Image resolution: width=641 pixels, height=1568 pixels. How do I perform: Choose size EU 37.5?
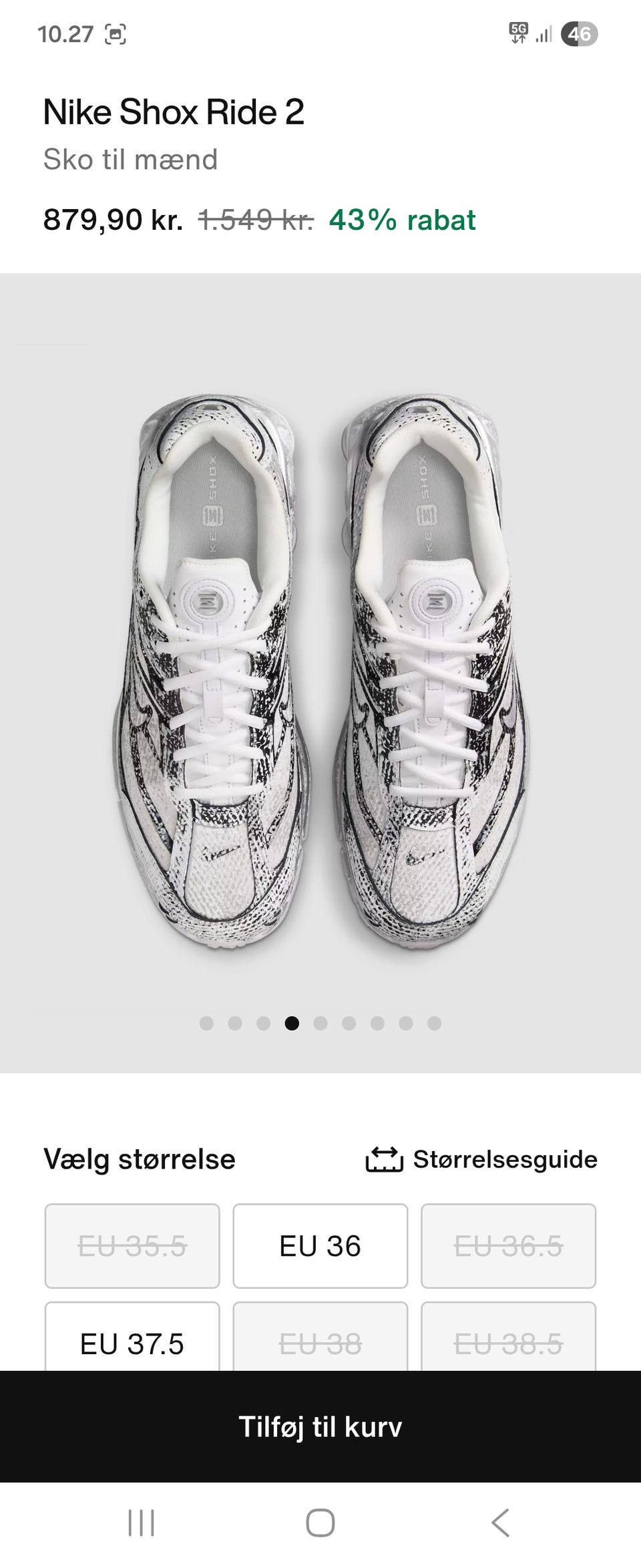click(x=132, y=1343)
